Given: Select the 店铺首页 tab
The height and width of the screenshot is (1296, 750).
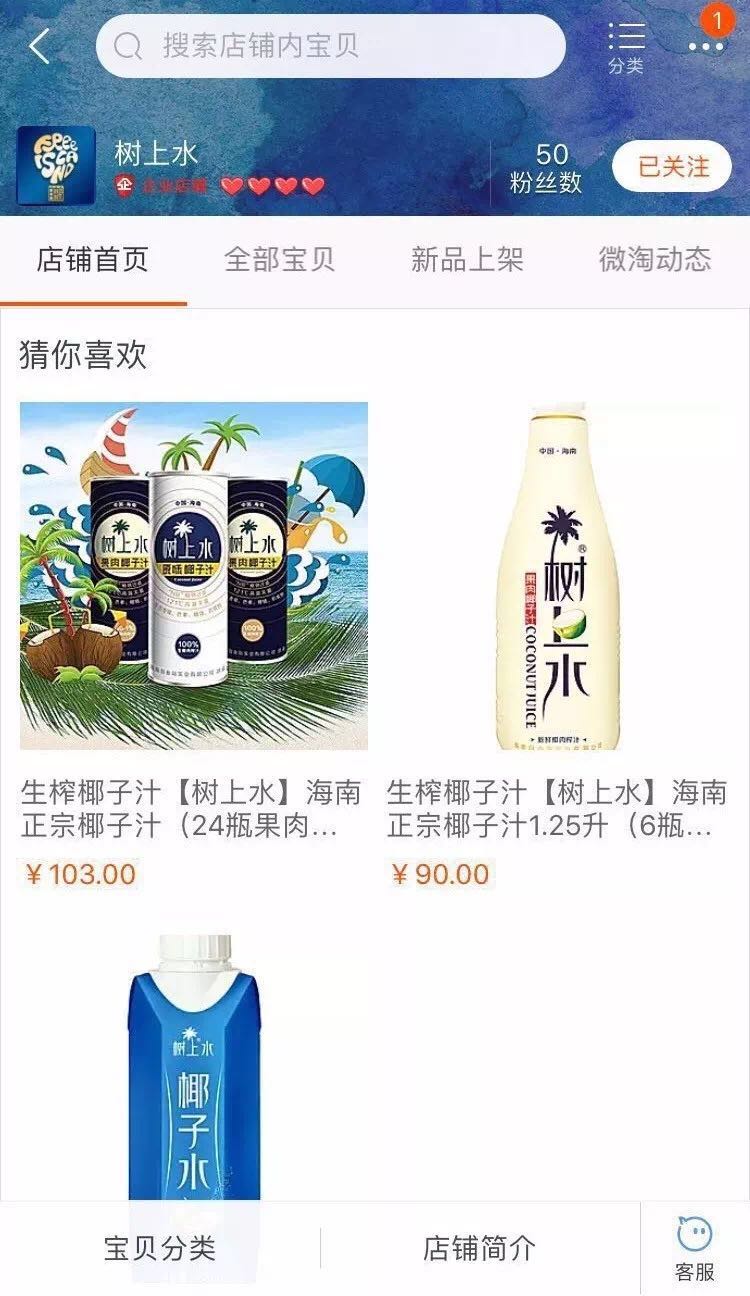Looking at the screenshot, I should tap(93, 260).
